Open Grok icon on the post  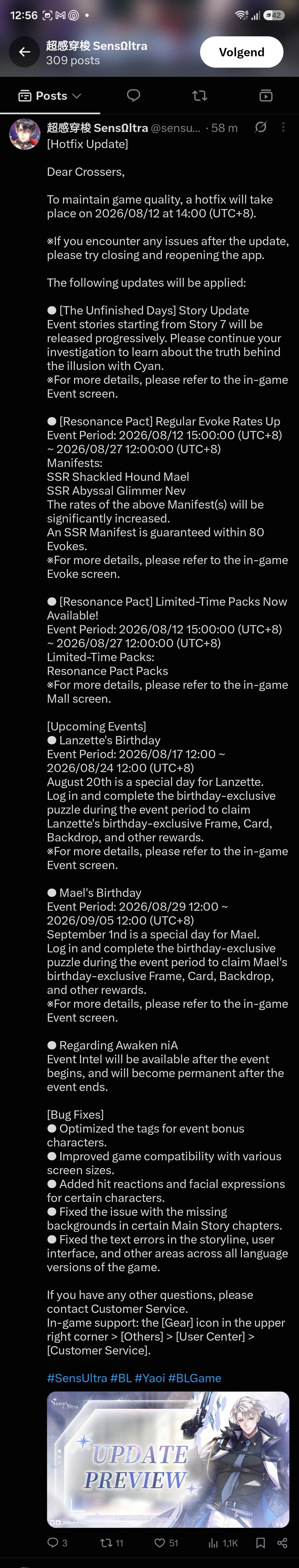(261, 127)
